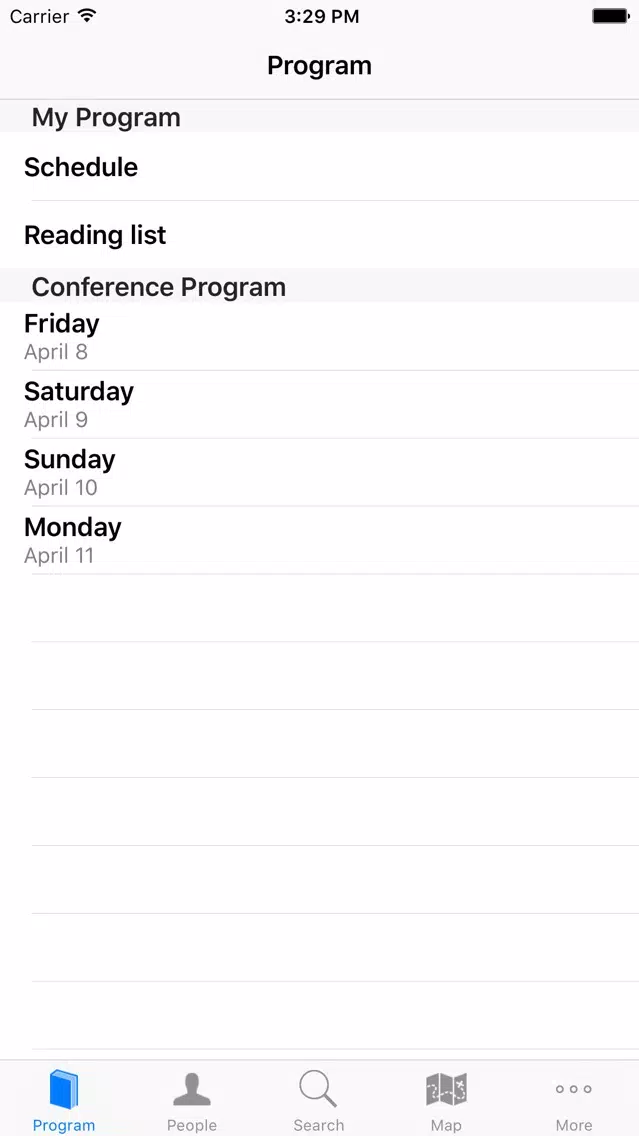The image size is (639, 1136).
Task: Open the More tab
Action: point(574,1100)
